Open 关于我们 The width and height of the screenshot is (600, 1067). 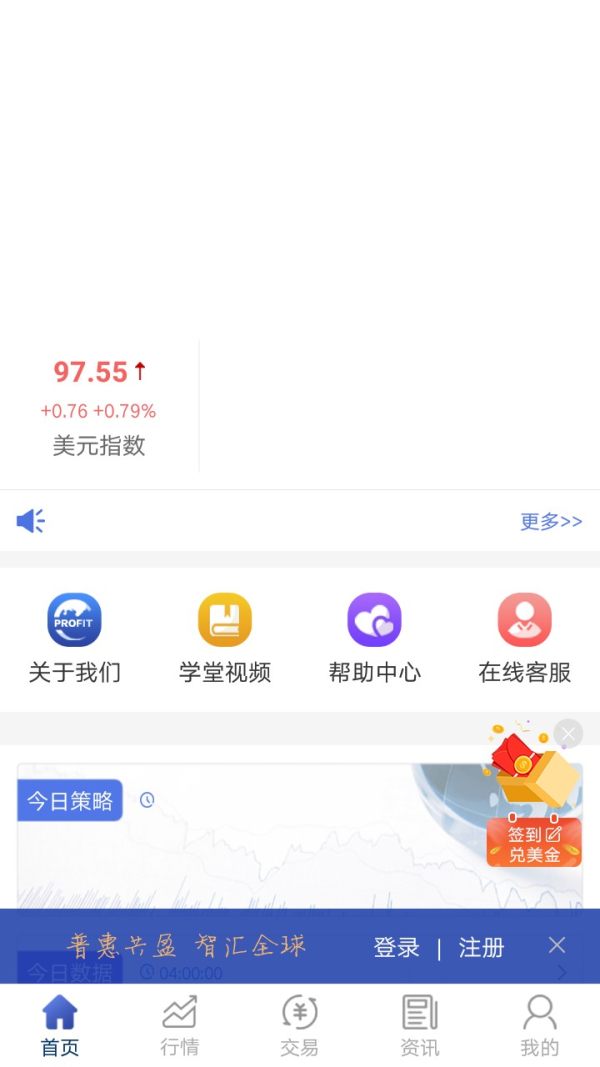pyautogui.click(x=75, y=638)
